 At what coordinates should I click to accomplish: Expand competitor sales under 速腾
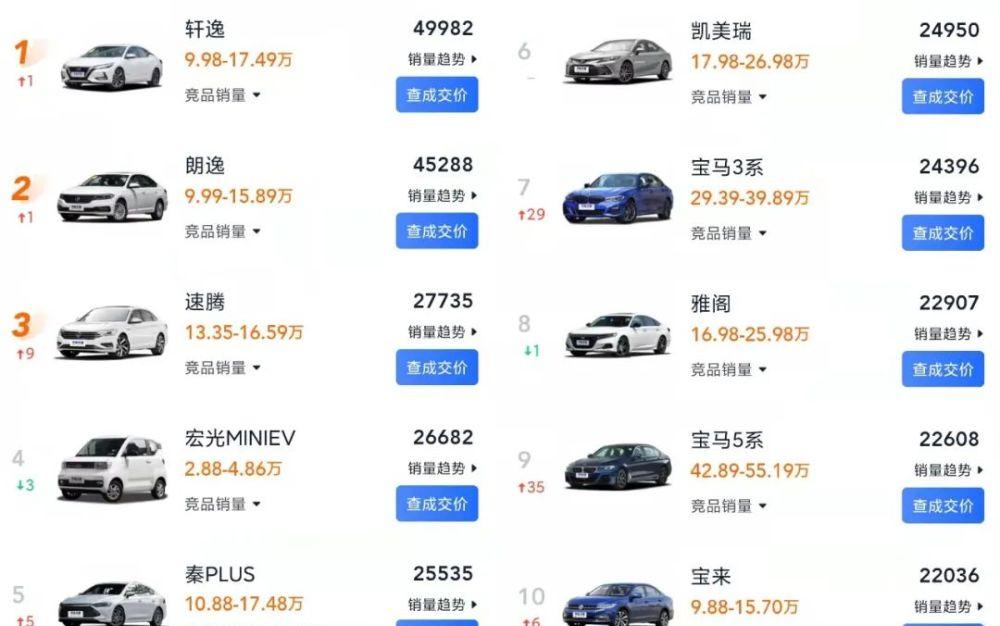tap(222, 368)
